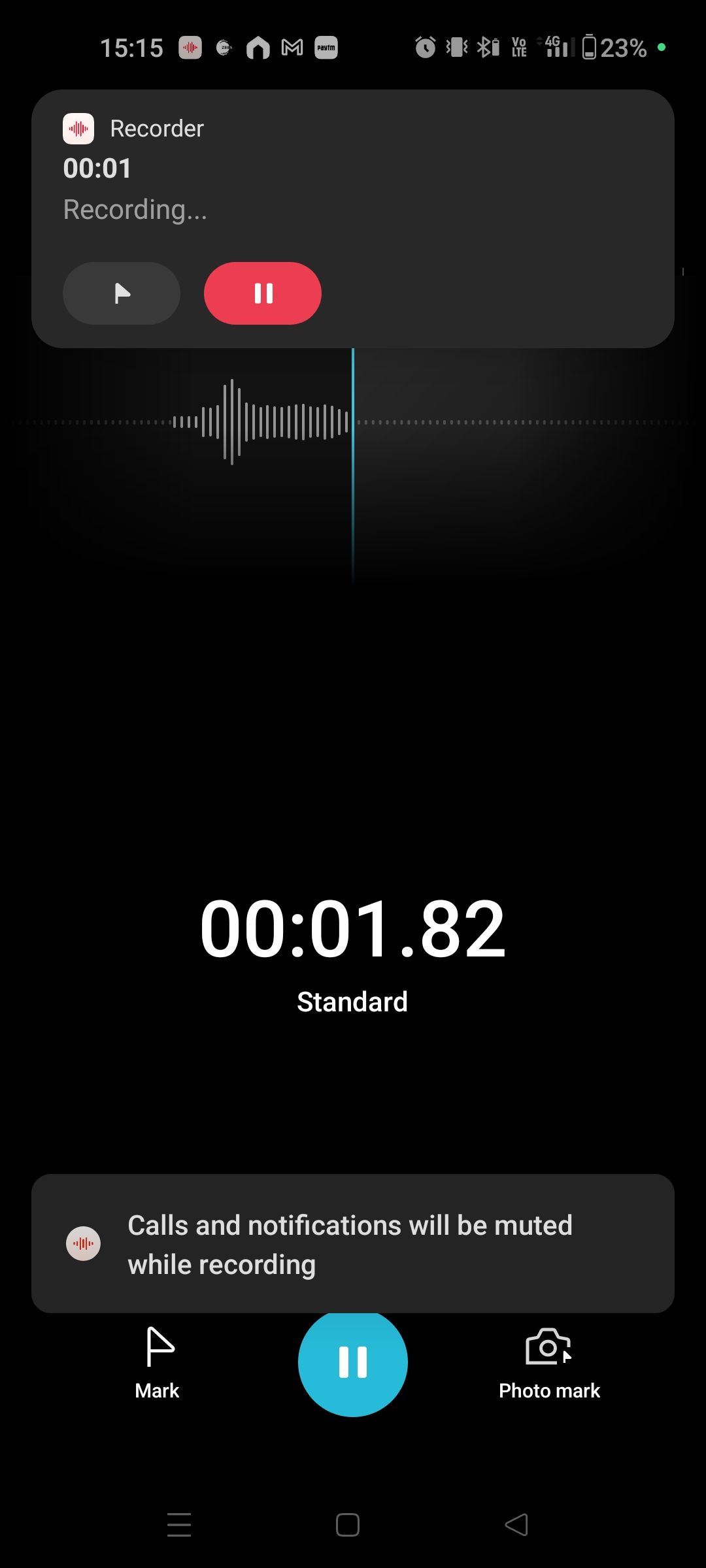Add a Photo mark to the recording
The image size is (706, 1568).
click(x=549, y=1363)
